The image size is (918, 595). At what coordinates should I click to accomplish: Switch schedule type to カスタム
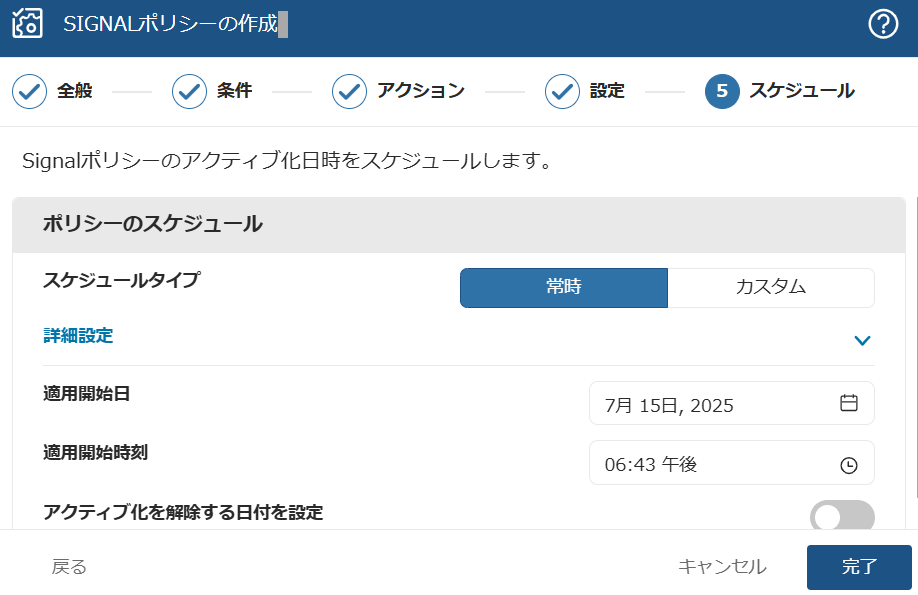click(x=770, y=288)
